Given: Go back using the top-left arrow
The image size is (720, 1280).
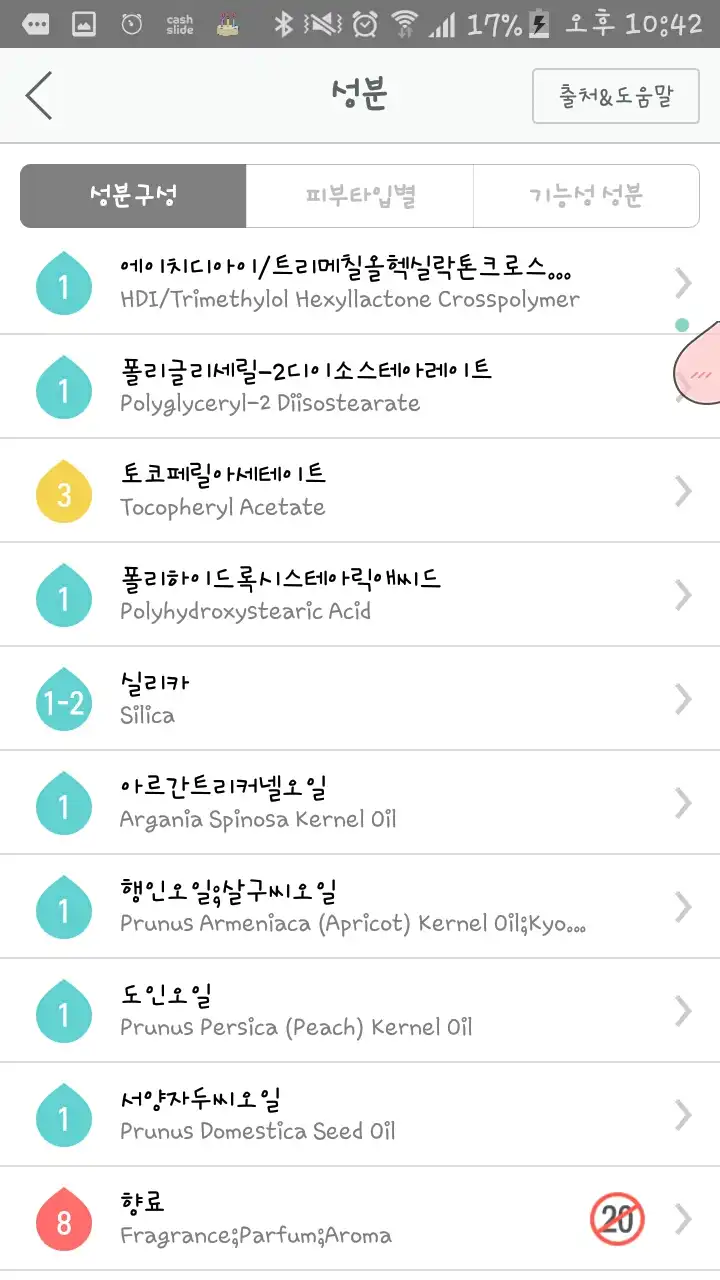Looking at the screenshot, I should point(39,96).
